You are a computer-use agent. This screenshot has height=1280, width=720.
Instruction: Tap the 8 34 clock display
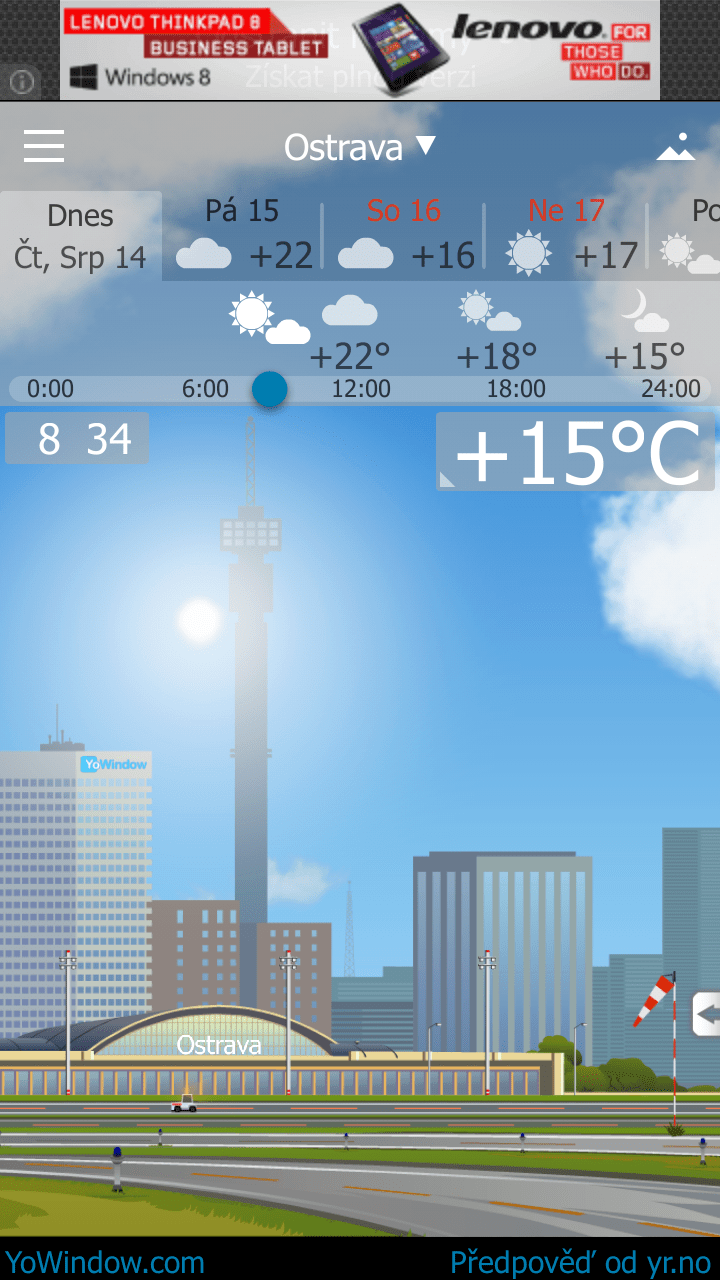[78, 438]
